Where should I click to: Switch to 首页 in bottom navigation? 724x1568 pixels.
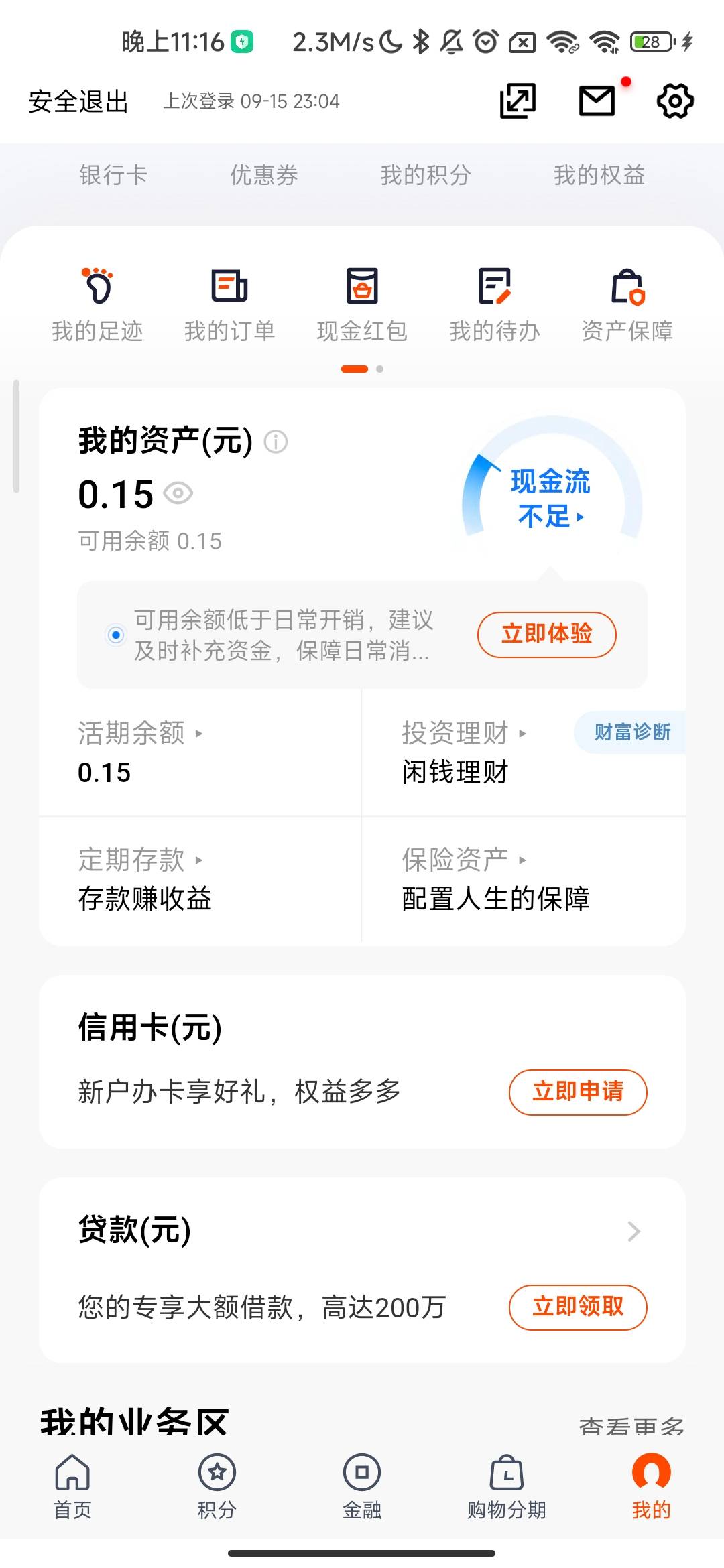(72, 1486)
